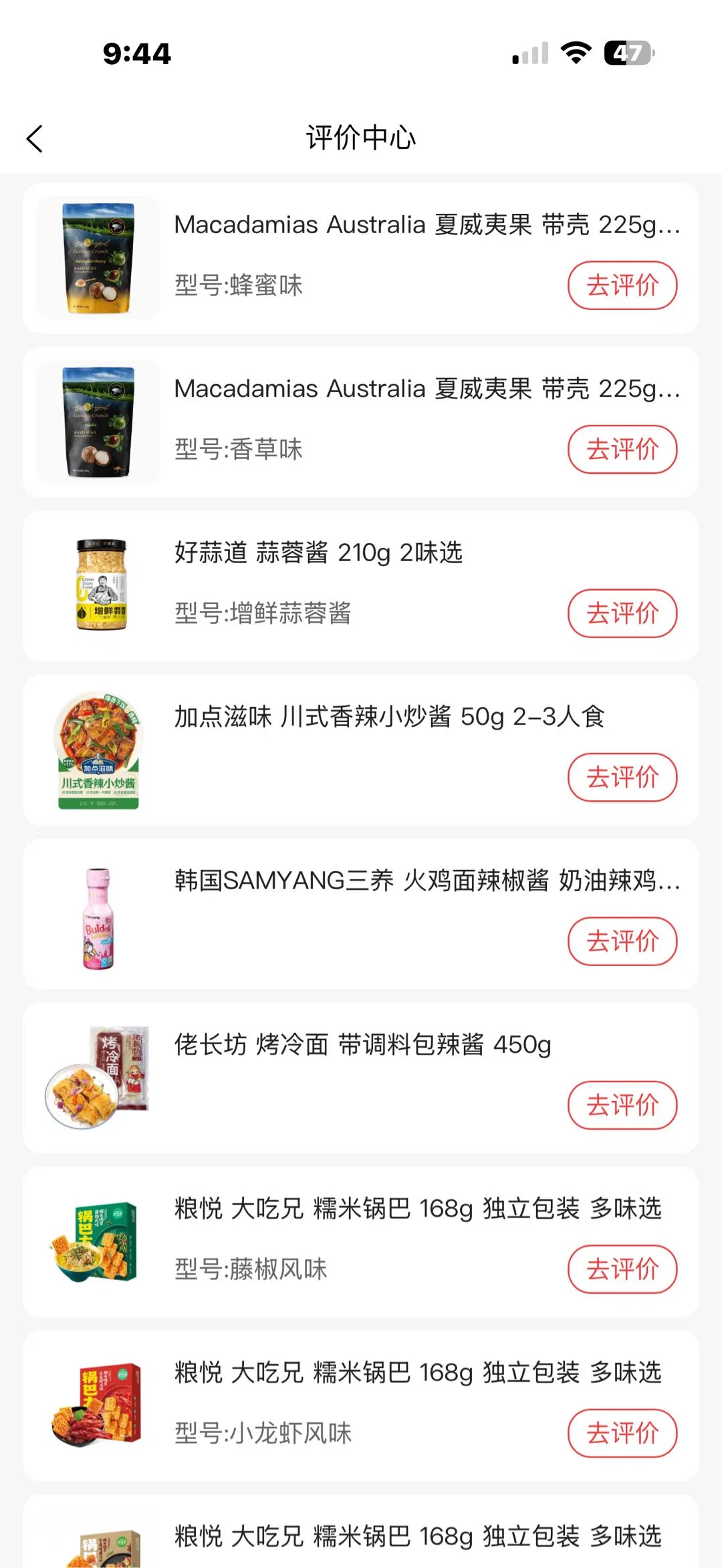722x1568 pixels.
Task: Open the 蜂蜜味 Macadamias product image
Action: coord(98,258)
